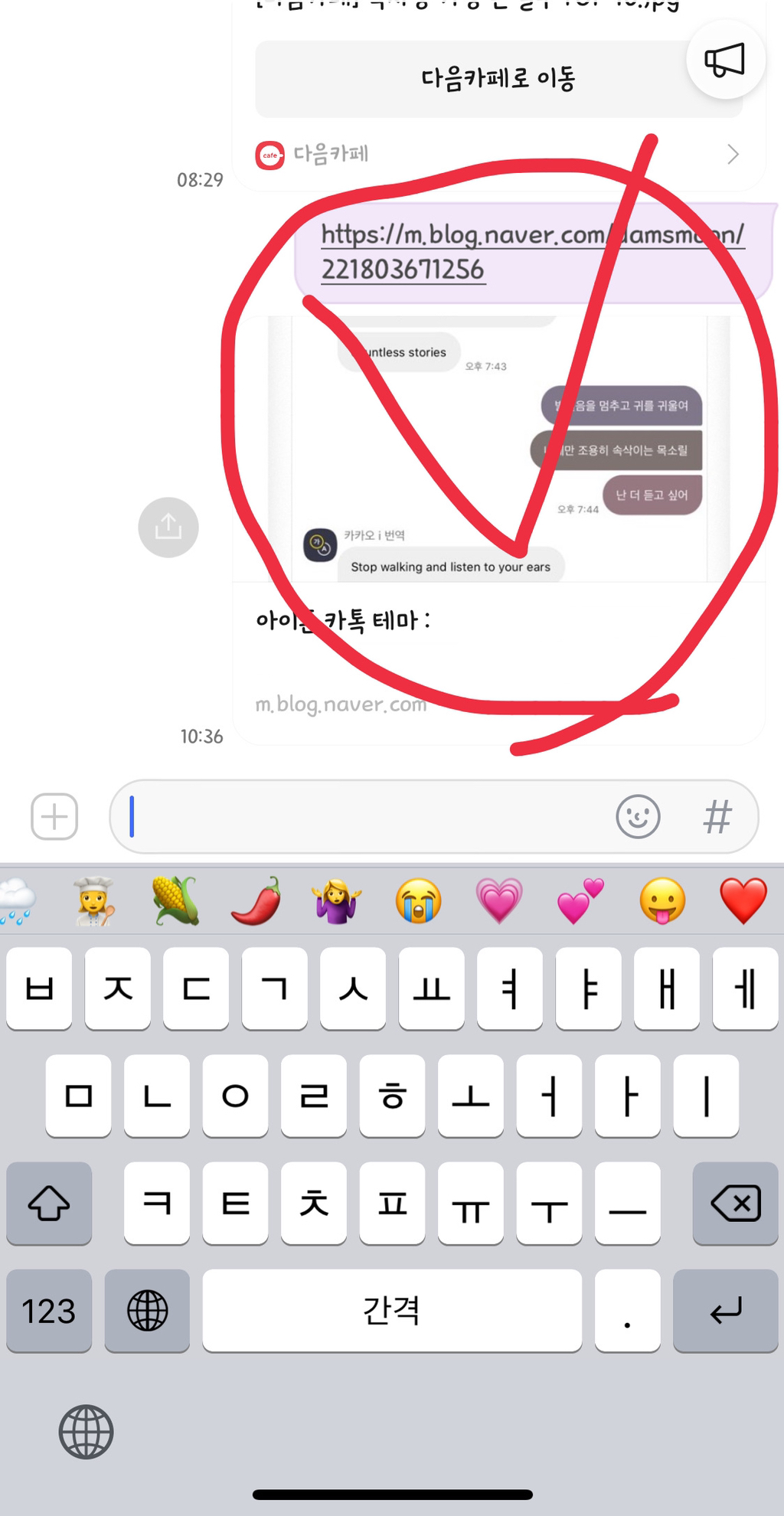Tap the 다음카페로 이동 button
Image resolution: width=784 pixels, height=1516 pixels.
click(x=498, y=79)
